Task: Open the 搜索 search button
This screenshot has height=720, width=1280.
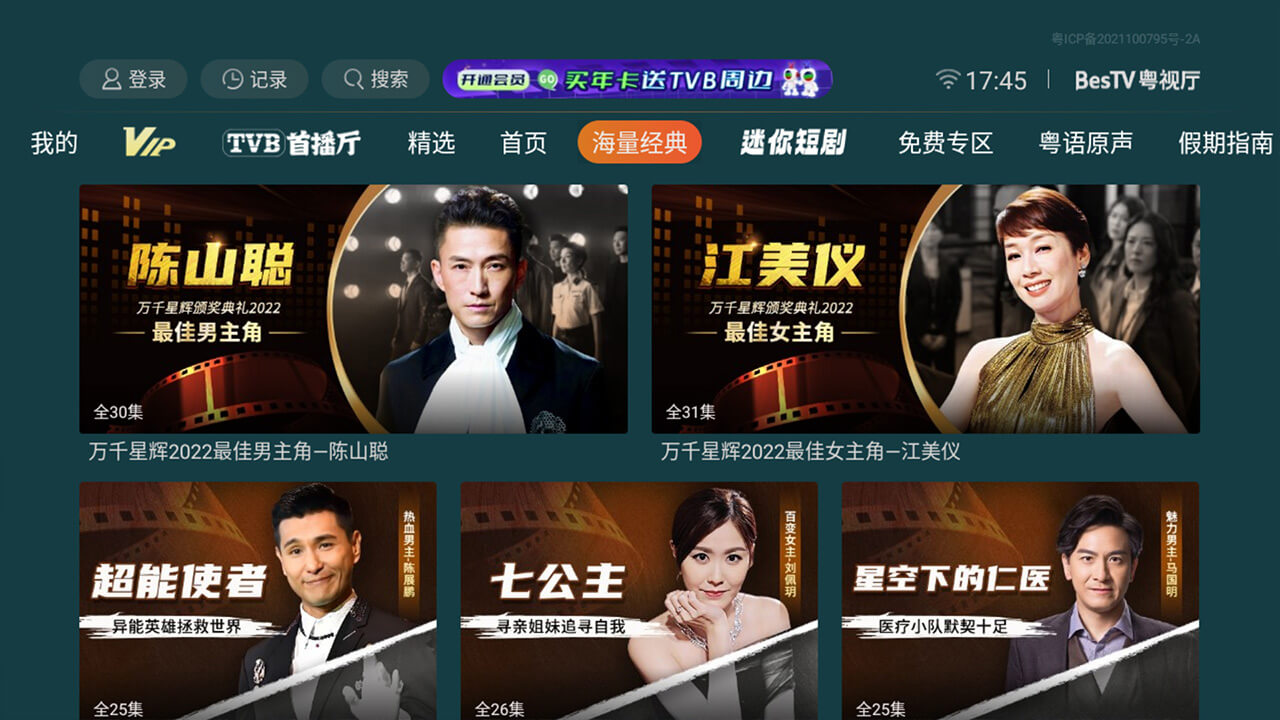Action: (x=376, y=80)
